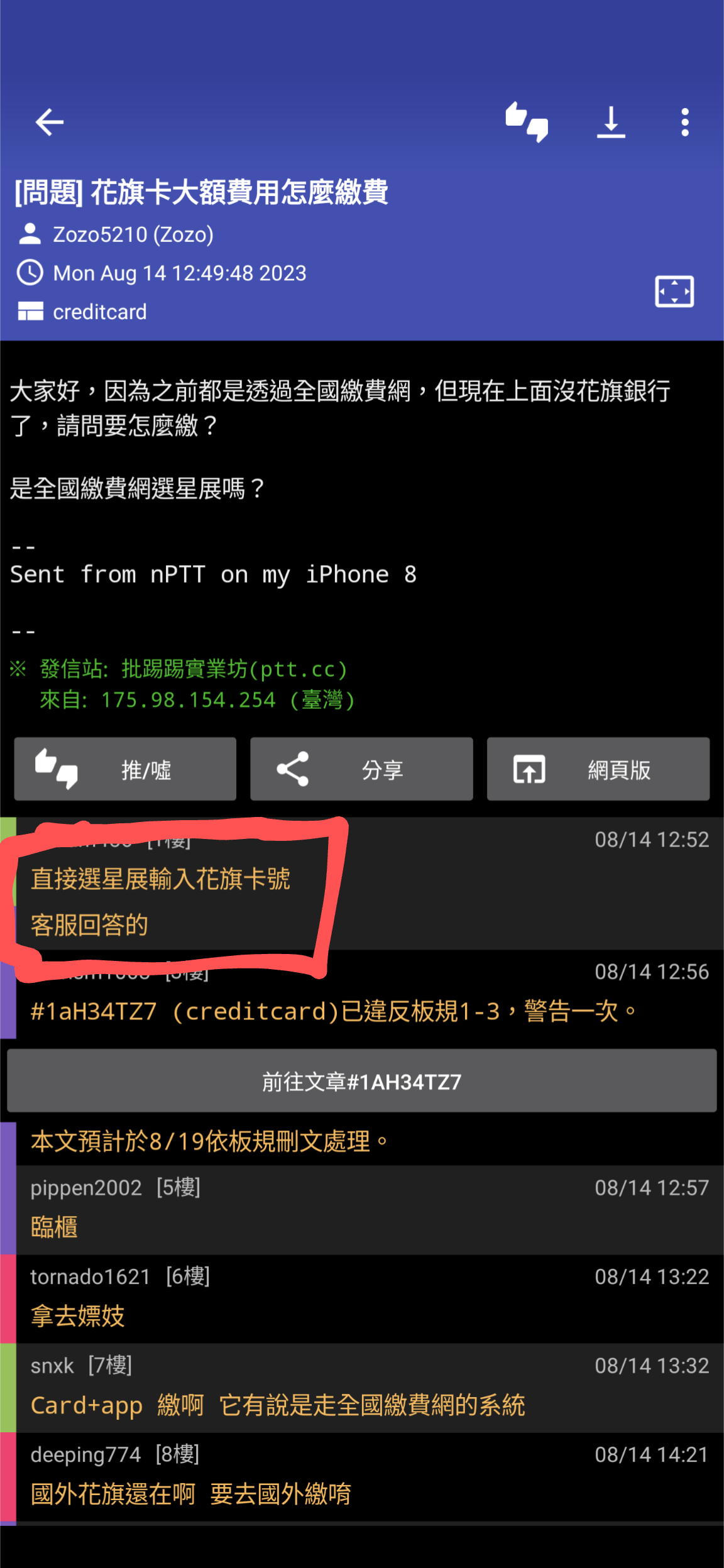Open the creditcard board

coord(99,312)
